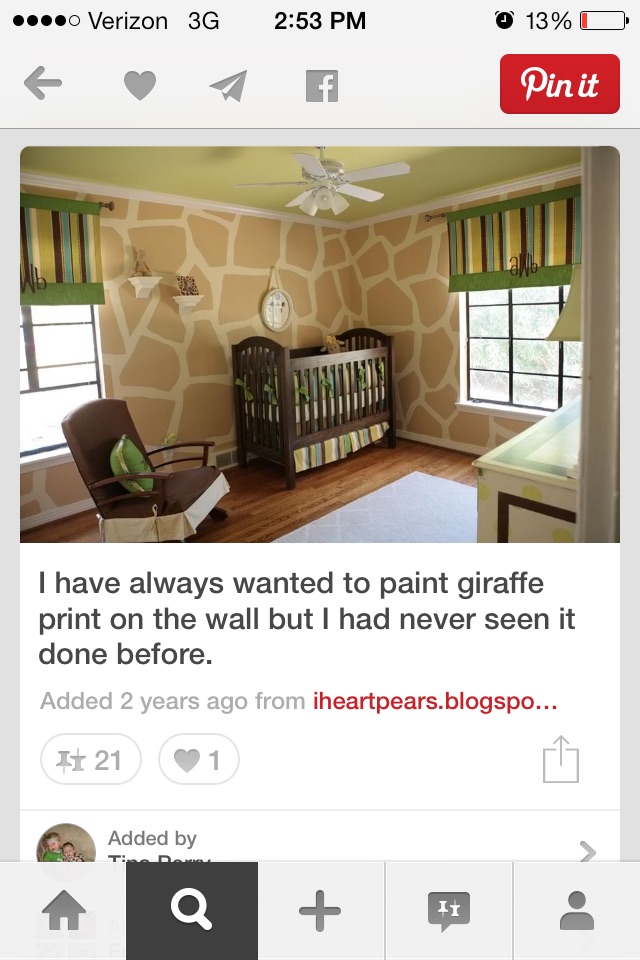The height and width of the screenshot is (960, 640).
Task: Switch to the Home tab
Action: tap(63, 911)
